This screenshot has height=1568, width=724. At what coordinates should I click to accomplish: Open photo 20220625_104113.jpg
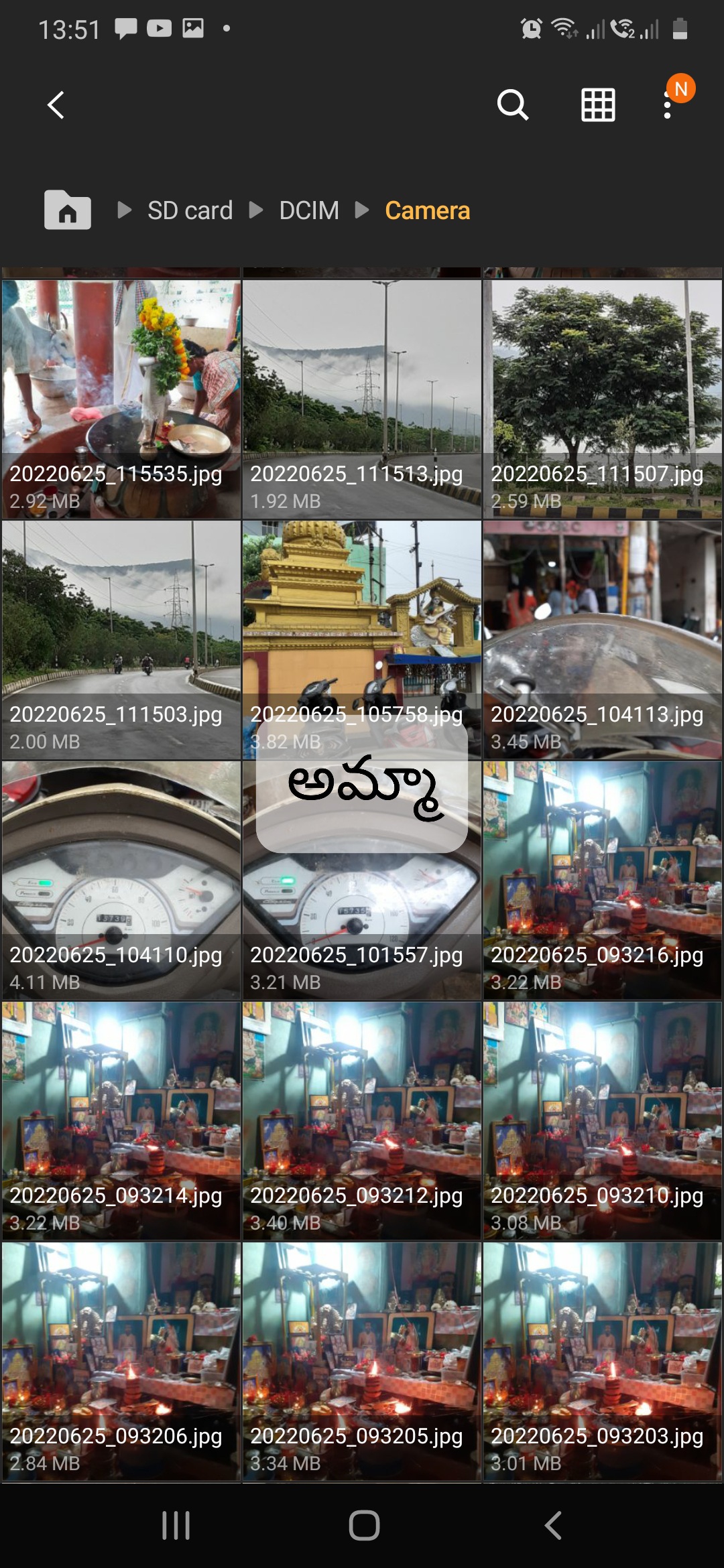pos(603,640)
